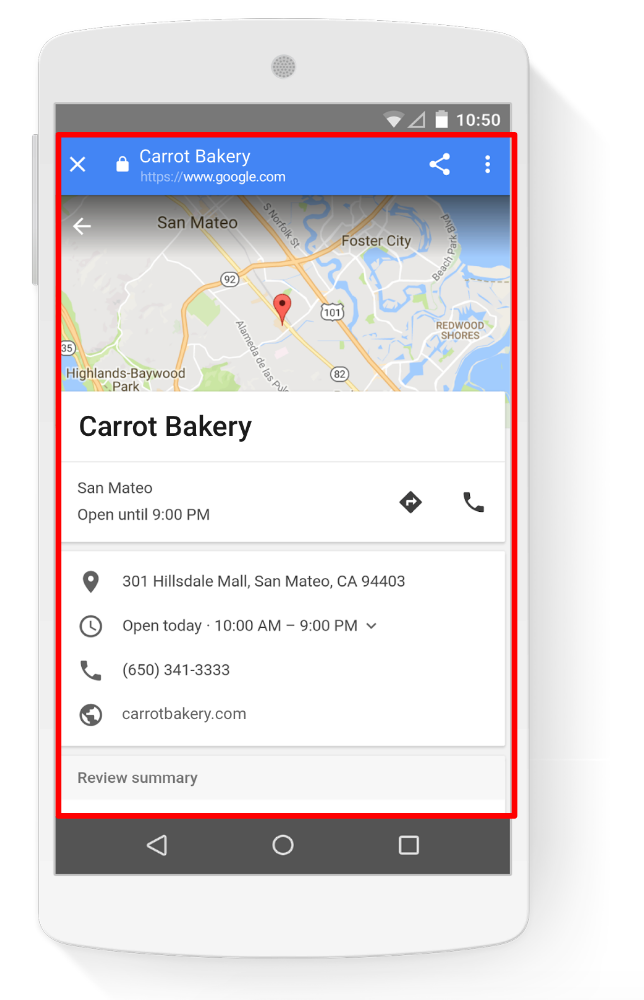Go back using the arrow on the map
The height and width of the screenshot is (1000, 644).
coord(82,226)
